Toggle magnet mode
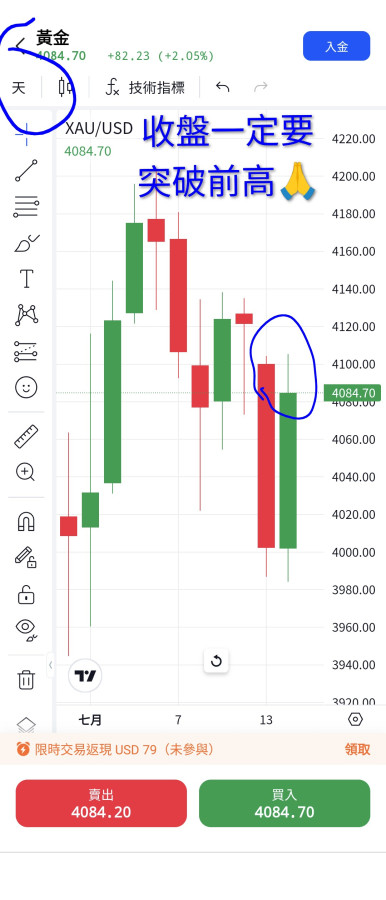 26,522
